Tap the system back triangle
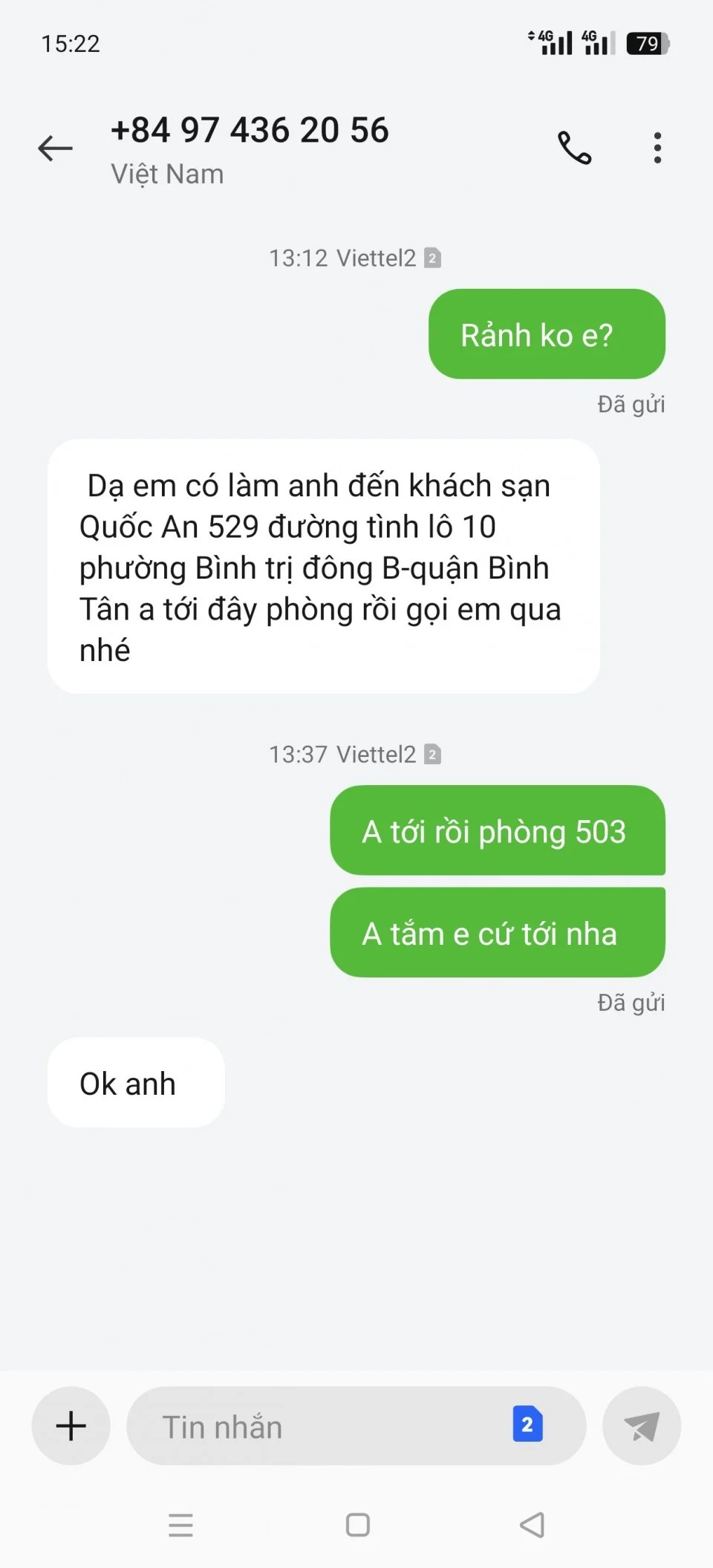This screenshot has height=1568, width=713. pos(532,1525)
